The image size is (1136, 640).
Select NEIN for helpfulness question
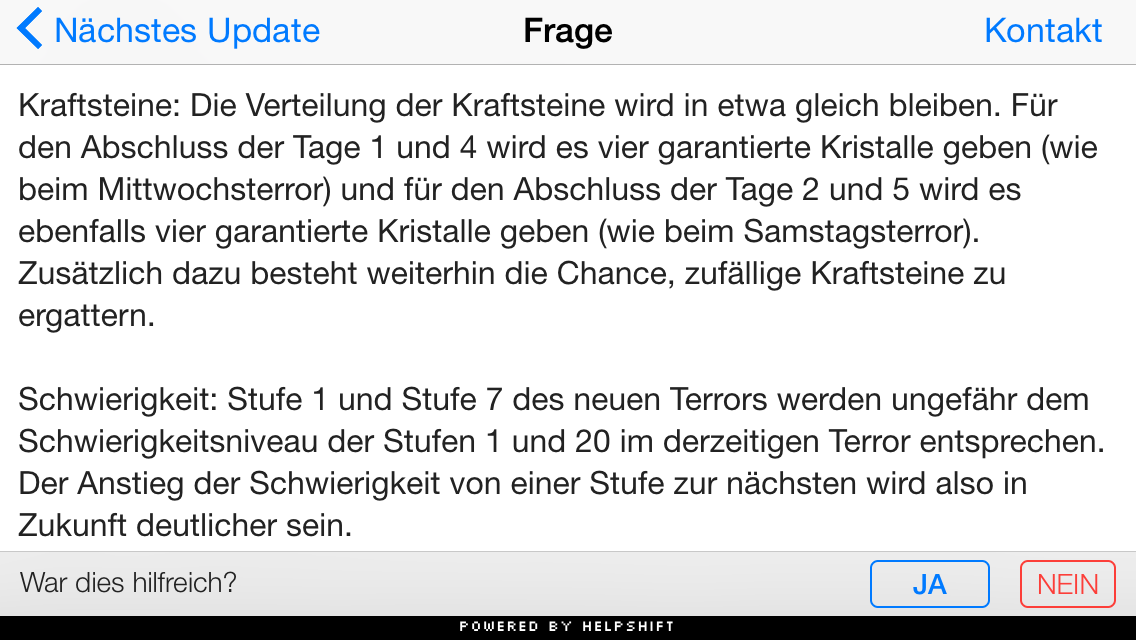[1067, 583]
